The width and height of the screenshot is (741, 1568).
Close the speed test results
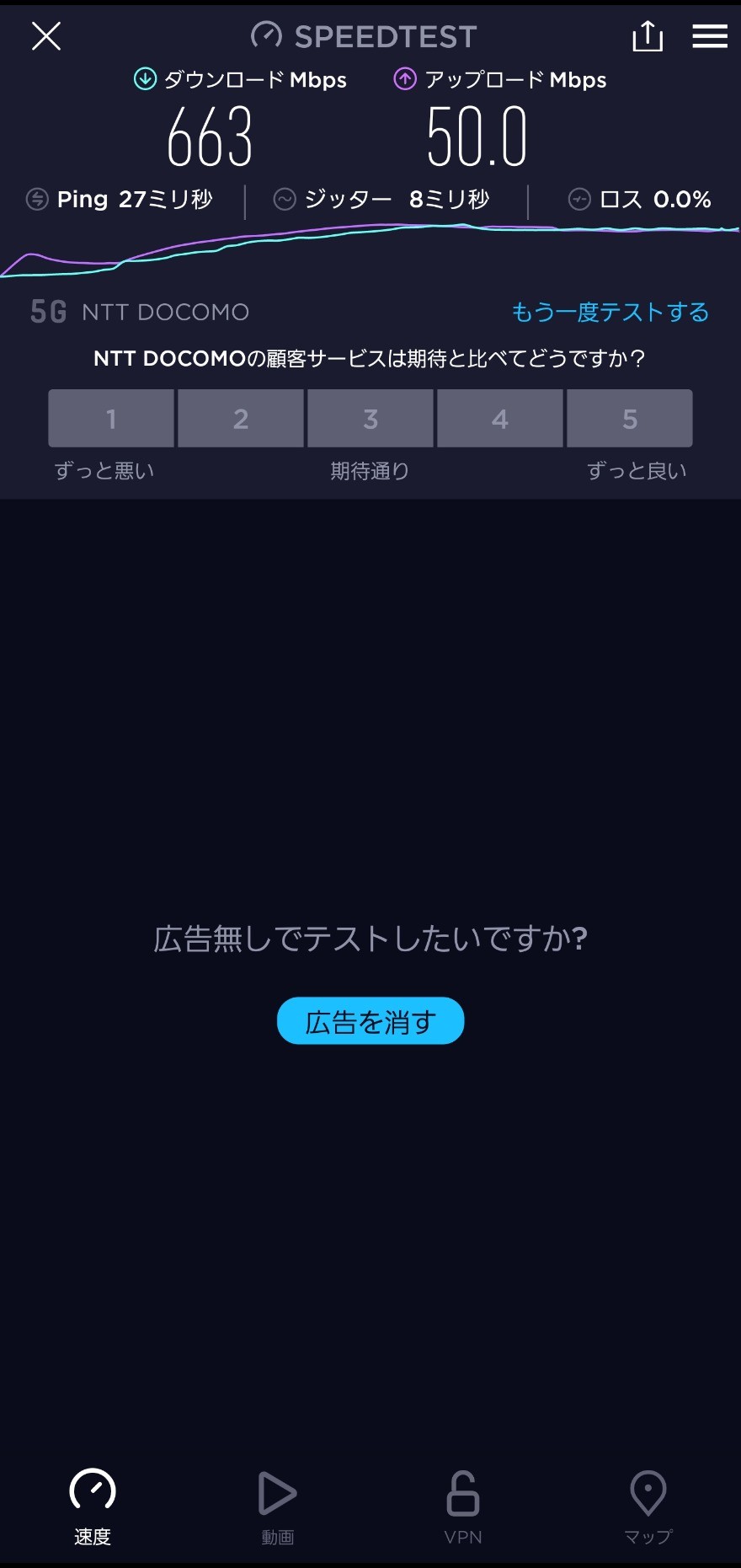pyautogui.click(x=45, y=36)
